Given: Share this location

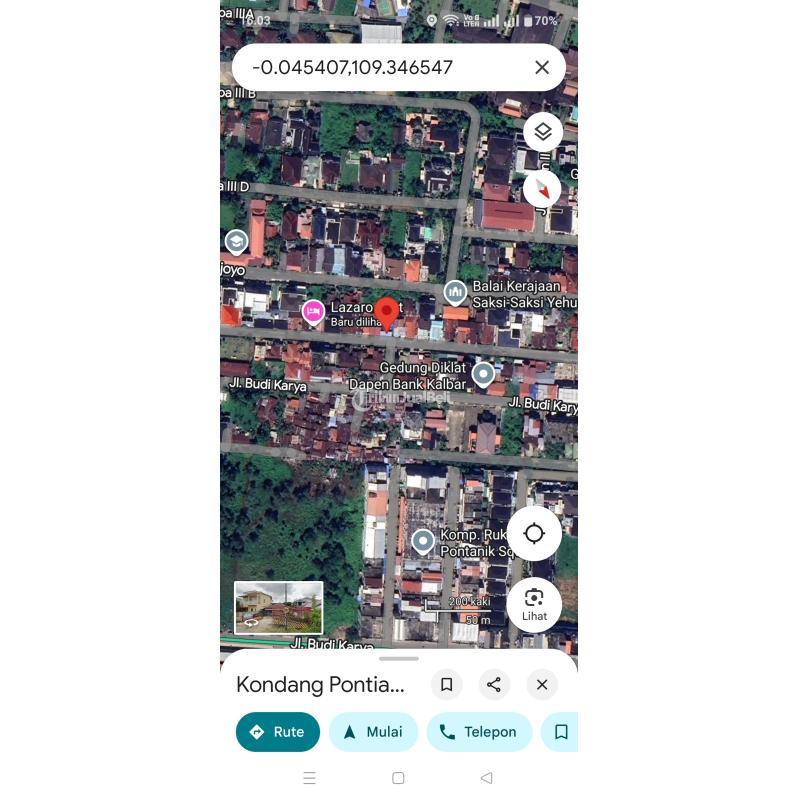Looking at the screenshot, I should [x=494, y=684].
